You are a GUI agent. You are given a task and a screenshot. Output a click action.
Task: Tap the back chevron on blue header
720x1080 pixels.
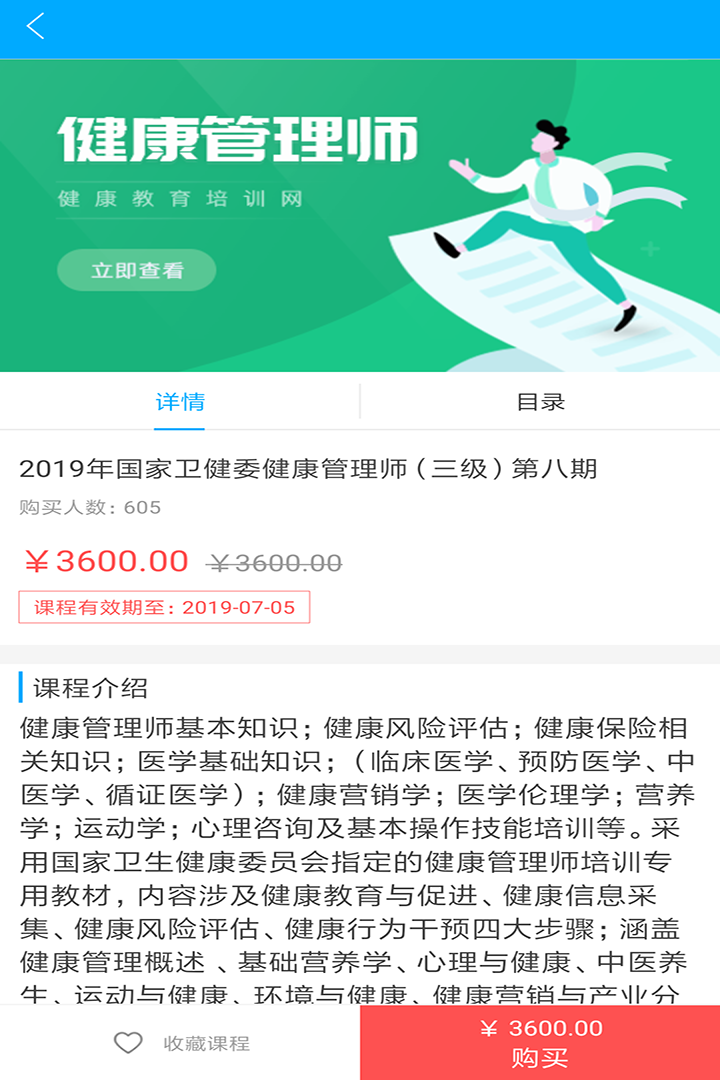37,29
